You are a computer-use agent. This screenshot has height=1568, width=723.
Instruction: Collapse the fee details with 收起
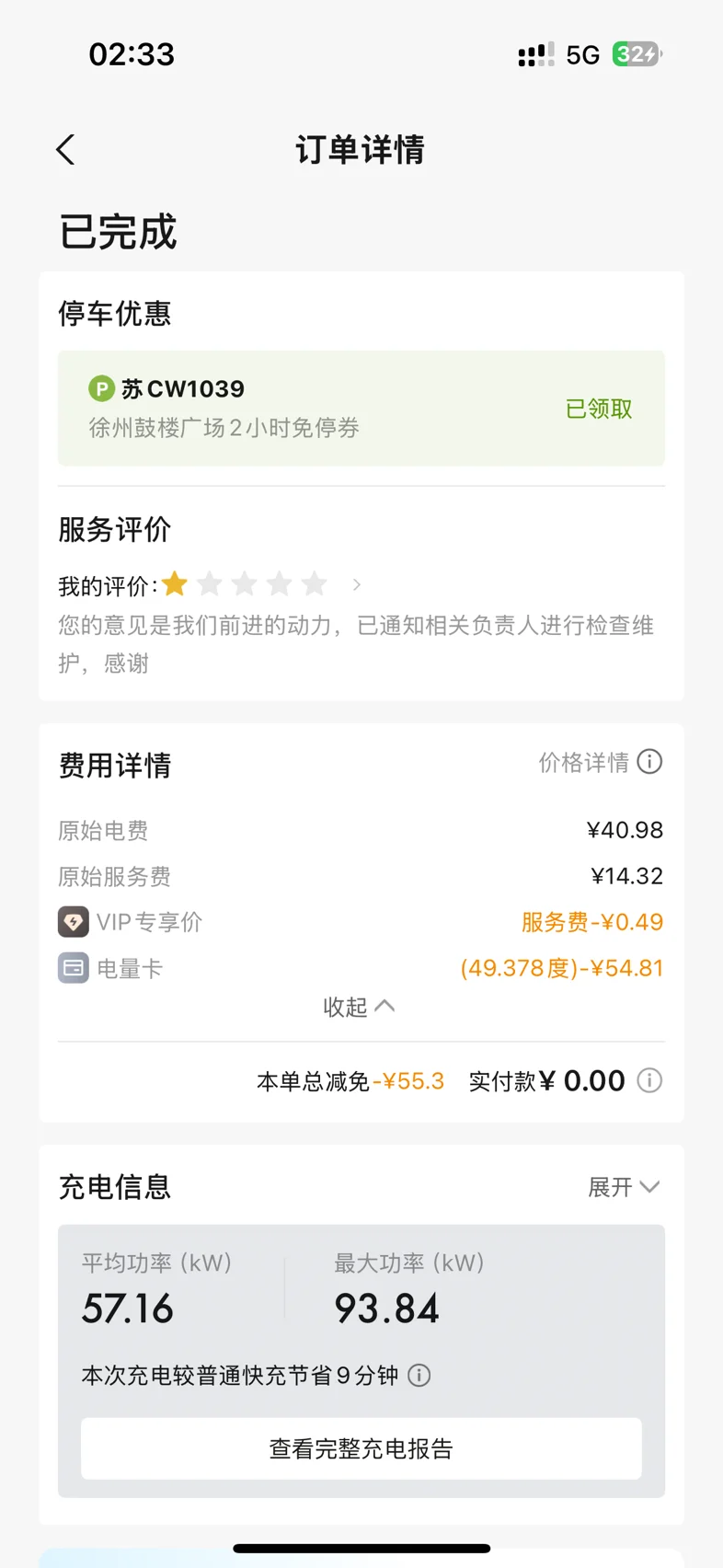pos(360,1007)
